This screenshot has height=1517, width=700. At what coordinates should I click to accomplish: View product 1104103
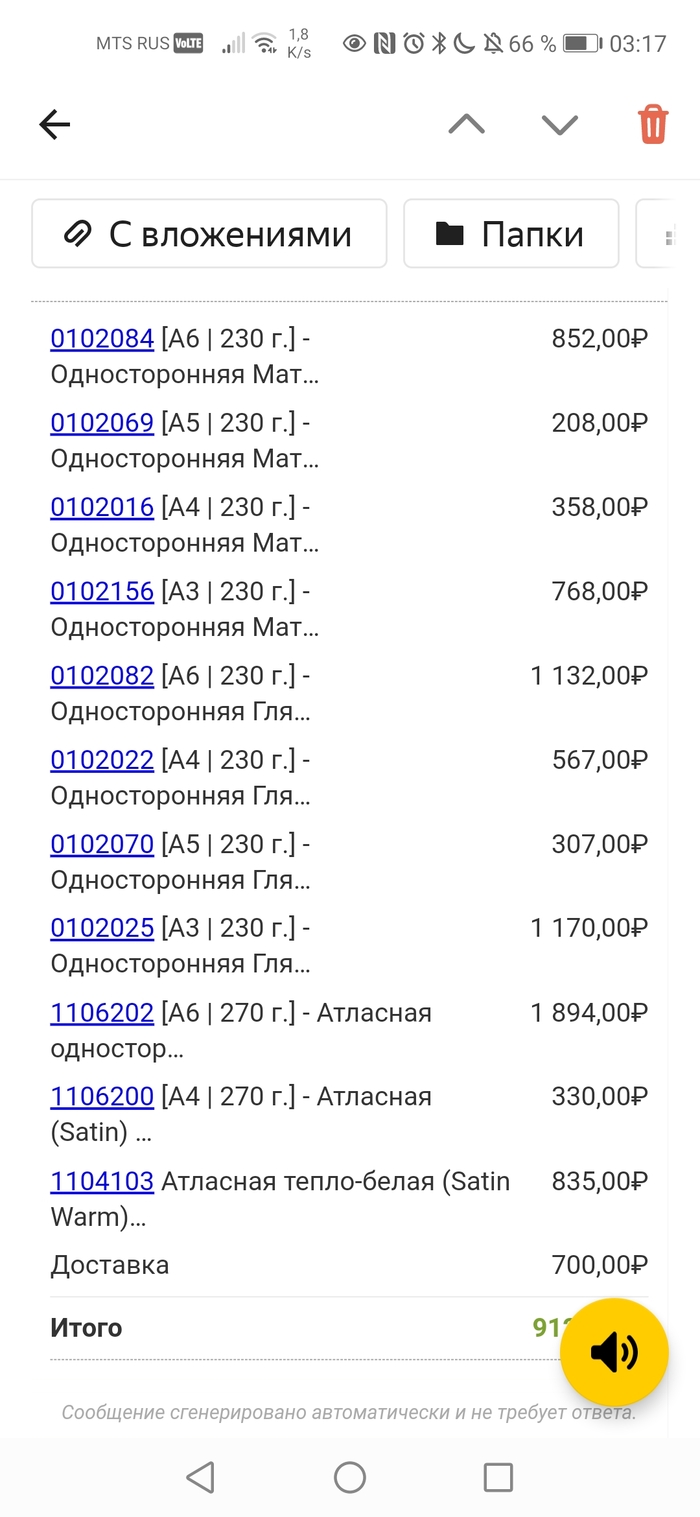click(x=102, y=1181)
